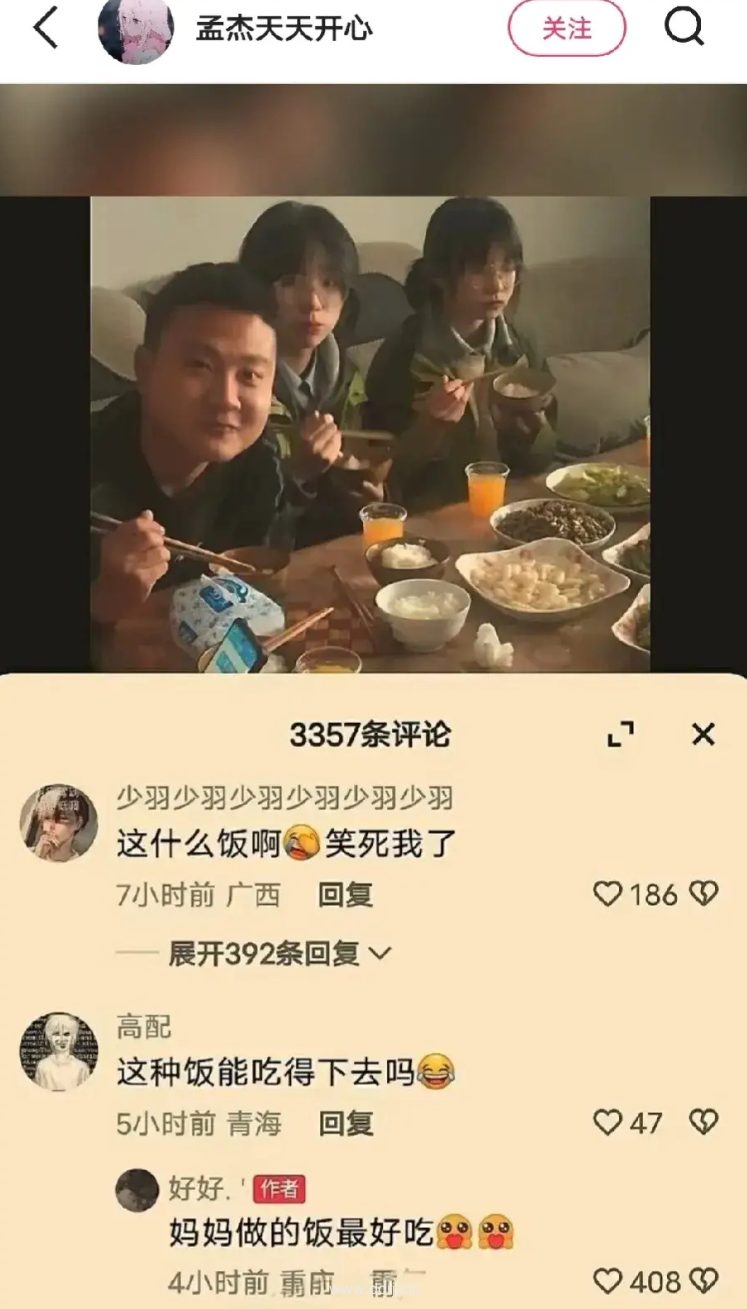
Task: Like 高配's comment
Action: tap(607, 1123)
